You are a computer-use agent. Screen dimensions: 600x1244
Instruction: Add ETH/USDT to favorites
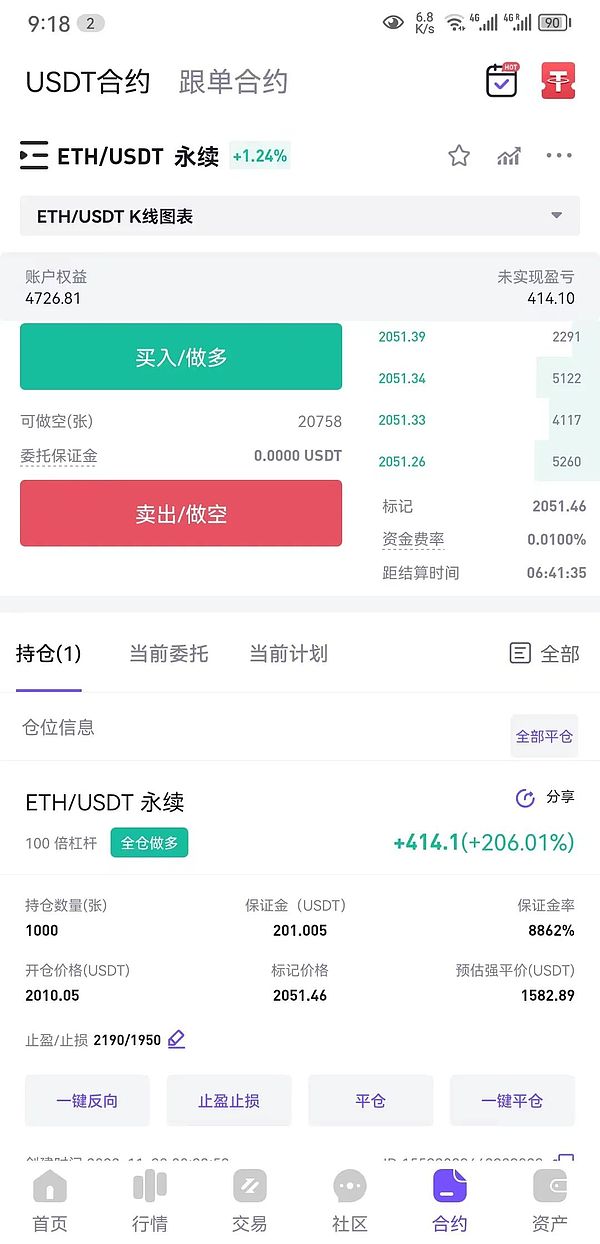(459, 156)
